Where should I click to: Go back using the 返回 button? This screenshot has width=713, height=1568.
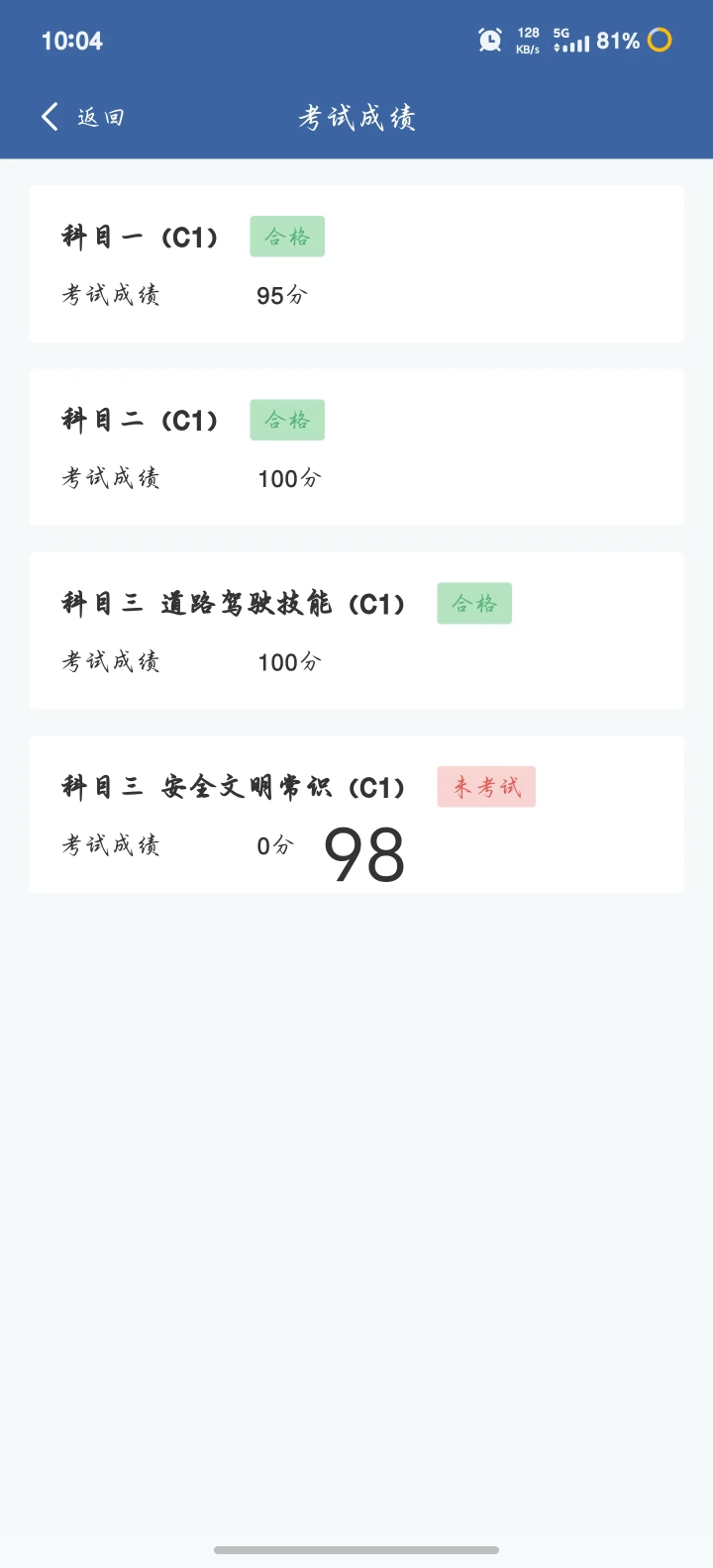point(83,117)
